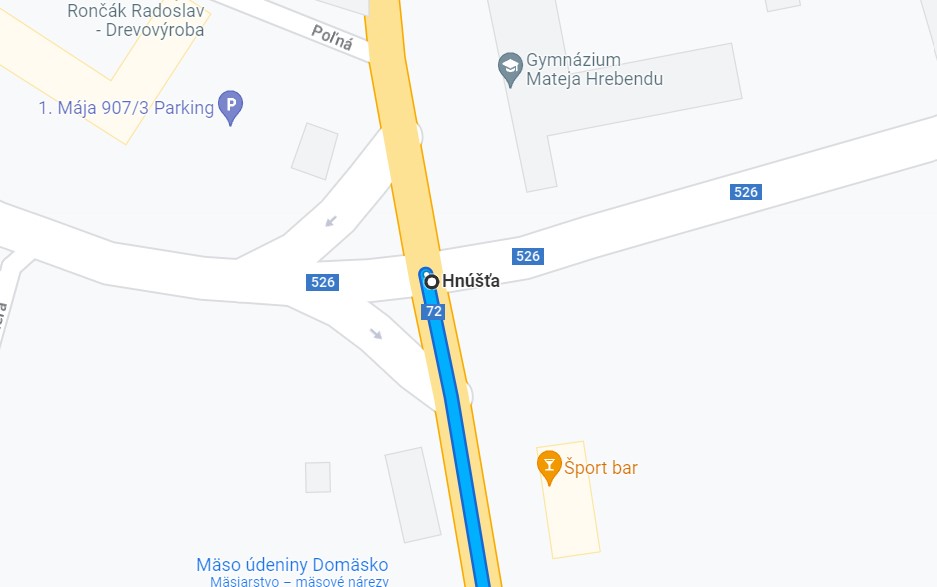This screenshot has height=587, width=937.
Task: Tap the Hnúšťa route endpoint marker
Action: 432,282
